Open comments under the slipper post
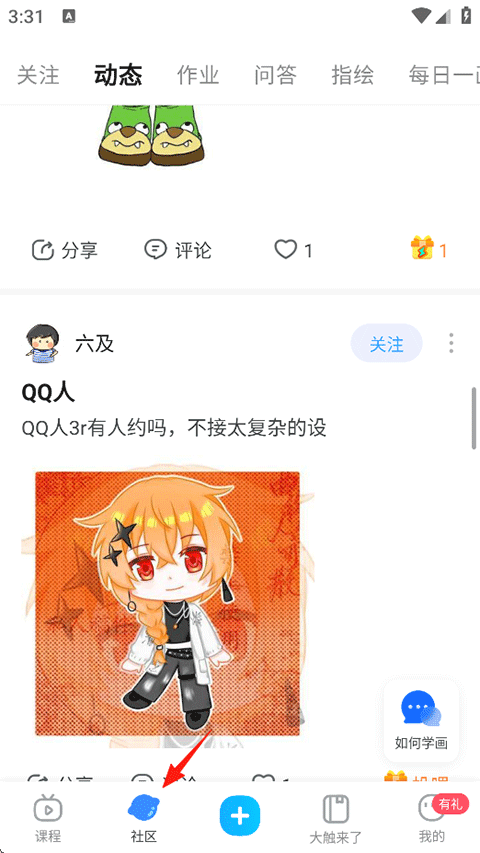Screen dimensions: 480x853 [178, 250]
